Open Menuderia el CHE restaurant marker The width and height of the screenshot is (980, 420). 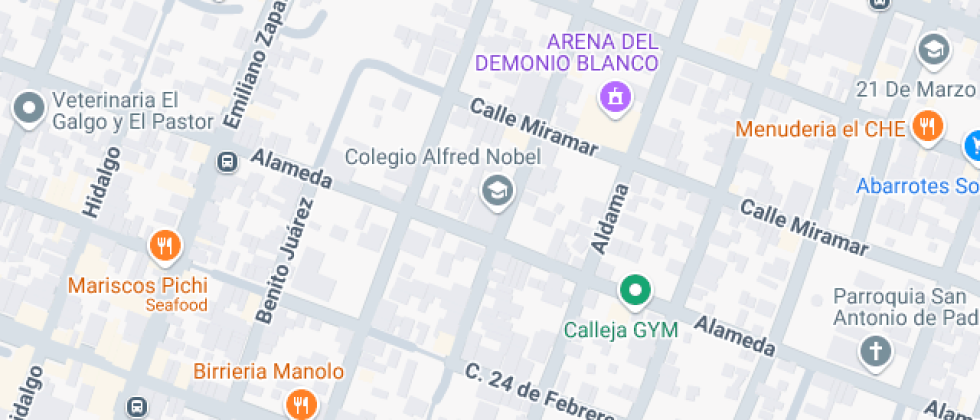(928, 127)
